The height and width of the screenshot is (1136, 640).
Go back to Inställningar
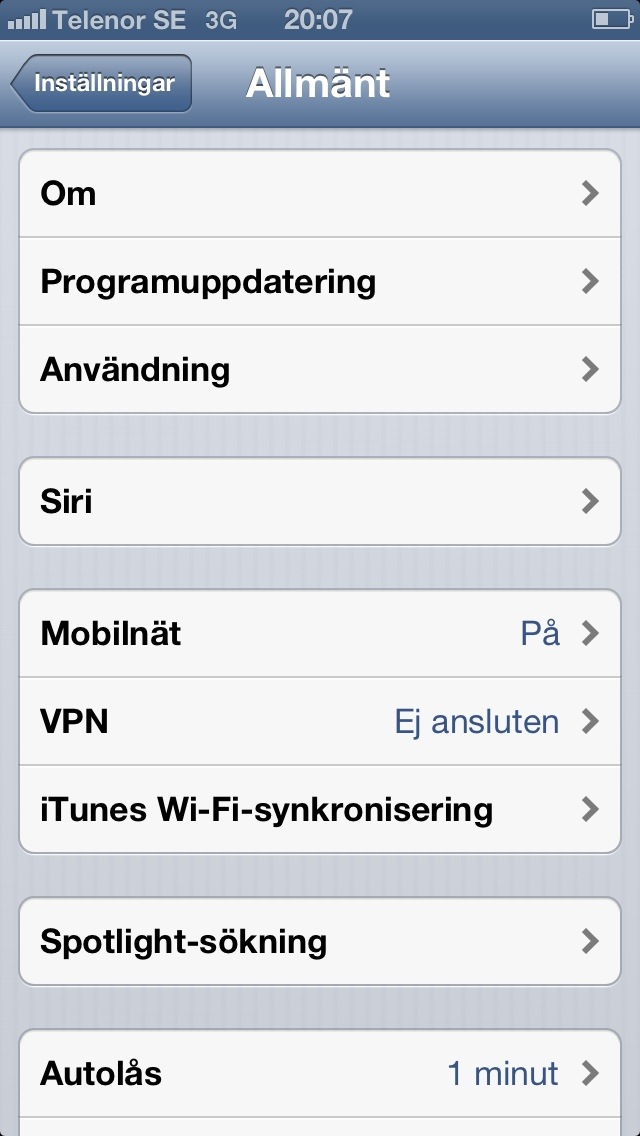pyautogui.click(x=102, y=84)
